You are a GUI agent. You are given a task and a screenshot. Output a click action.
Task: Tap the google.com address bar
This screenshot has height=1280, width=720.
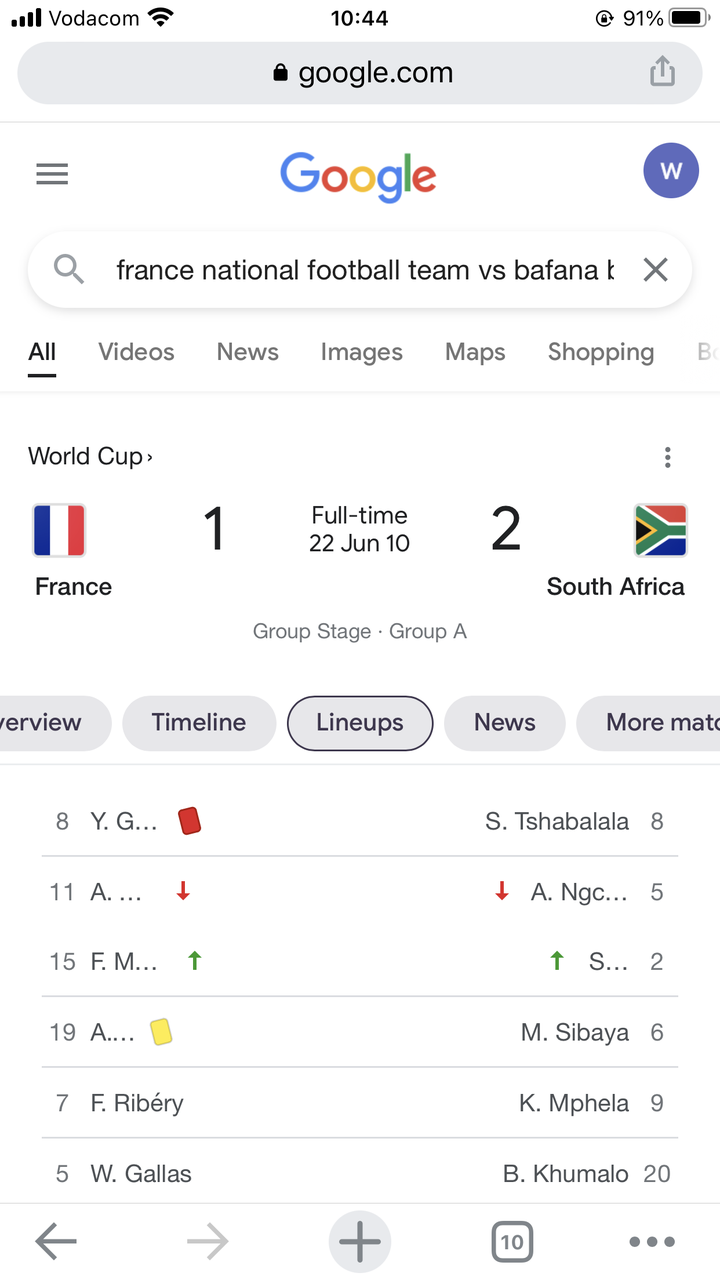pyautogui.click(x=360, y=72)
